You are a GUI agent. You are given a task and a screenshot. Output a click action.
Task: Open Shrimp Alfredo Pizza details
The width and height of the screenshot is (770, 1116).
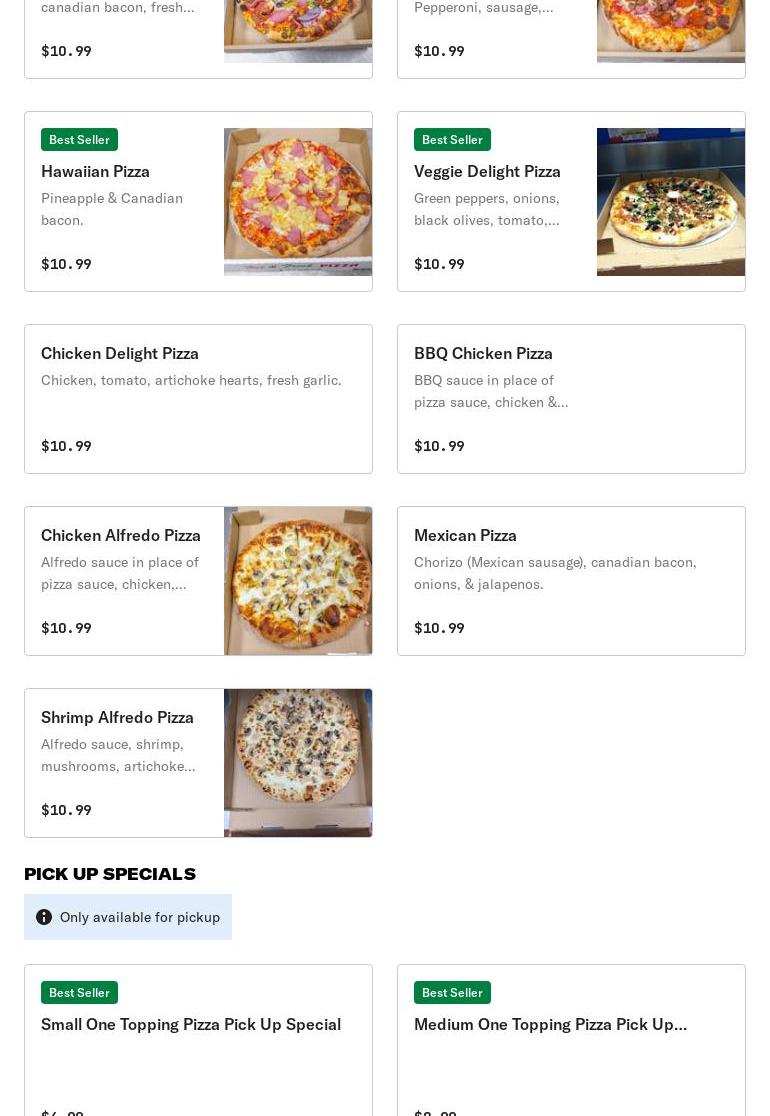[x=198, y=762]
